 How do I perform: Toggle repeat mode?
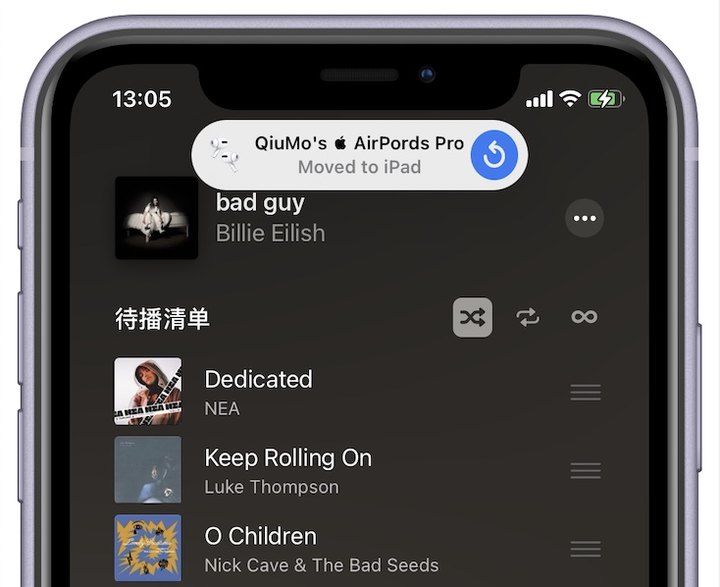pos(527,318)
